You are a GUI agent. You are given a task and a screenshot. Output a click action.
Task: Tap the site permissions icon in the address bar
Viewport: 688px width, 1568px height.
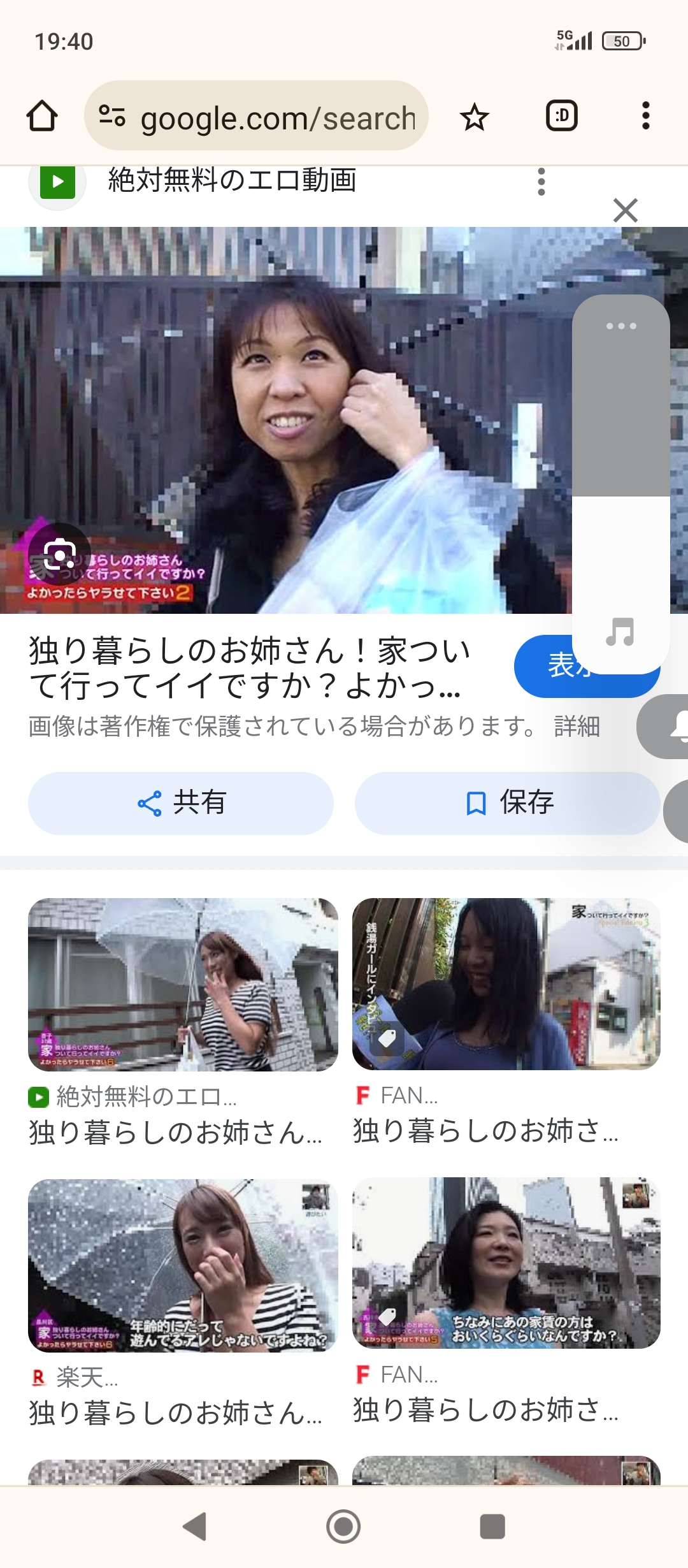[111, 117]
